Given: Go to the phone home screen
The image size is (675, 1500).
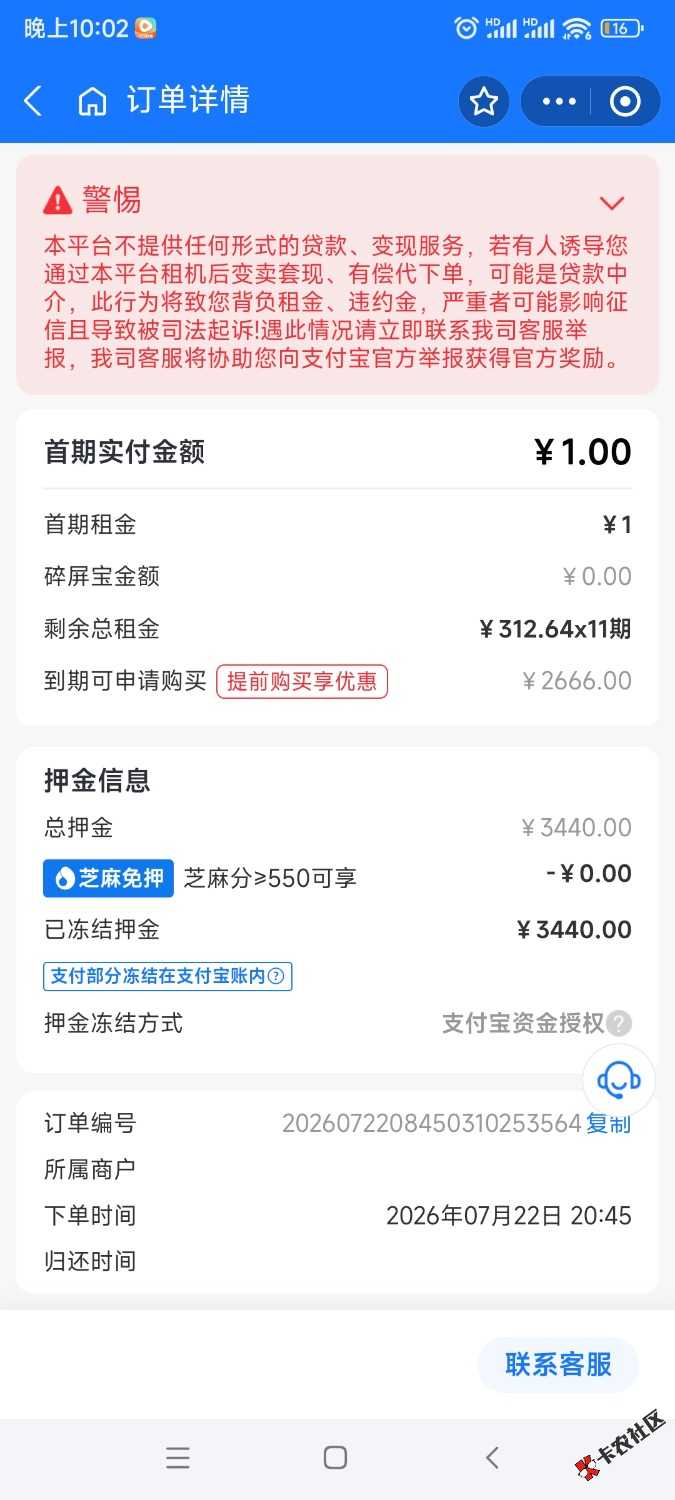Looking at the screenshot, I should [336, 1458].
